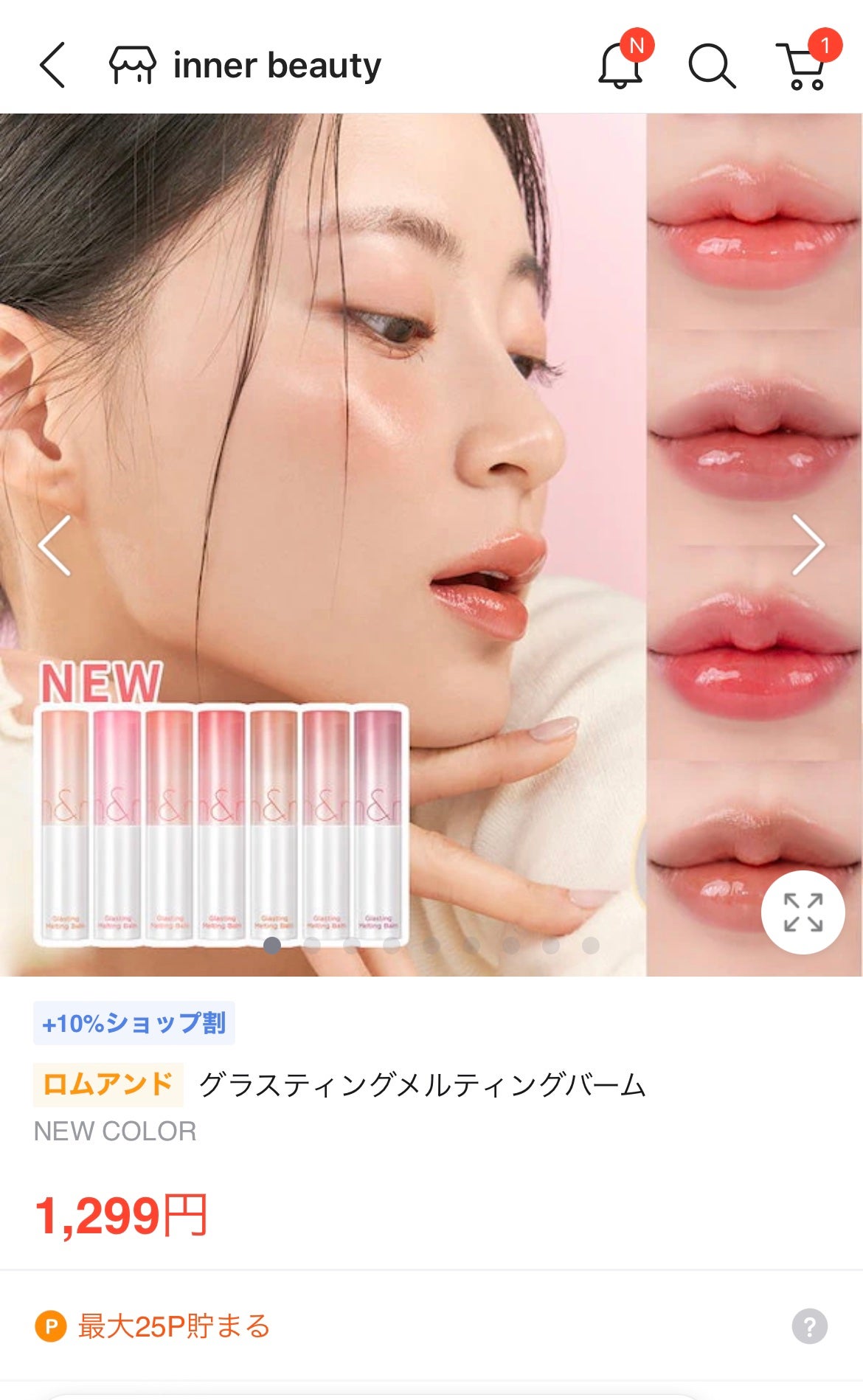Search for products
Viewport: 863px width, 1400px height.
711,66
